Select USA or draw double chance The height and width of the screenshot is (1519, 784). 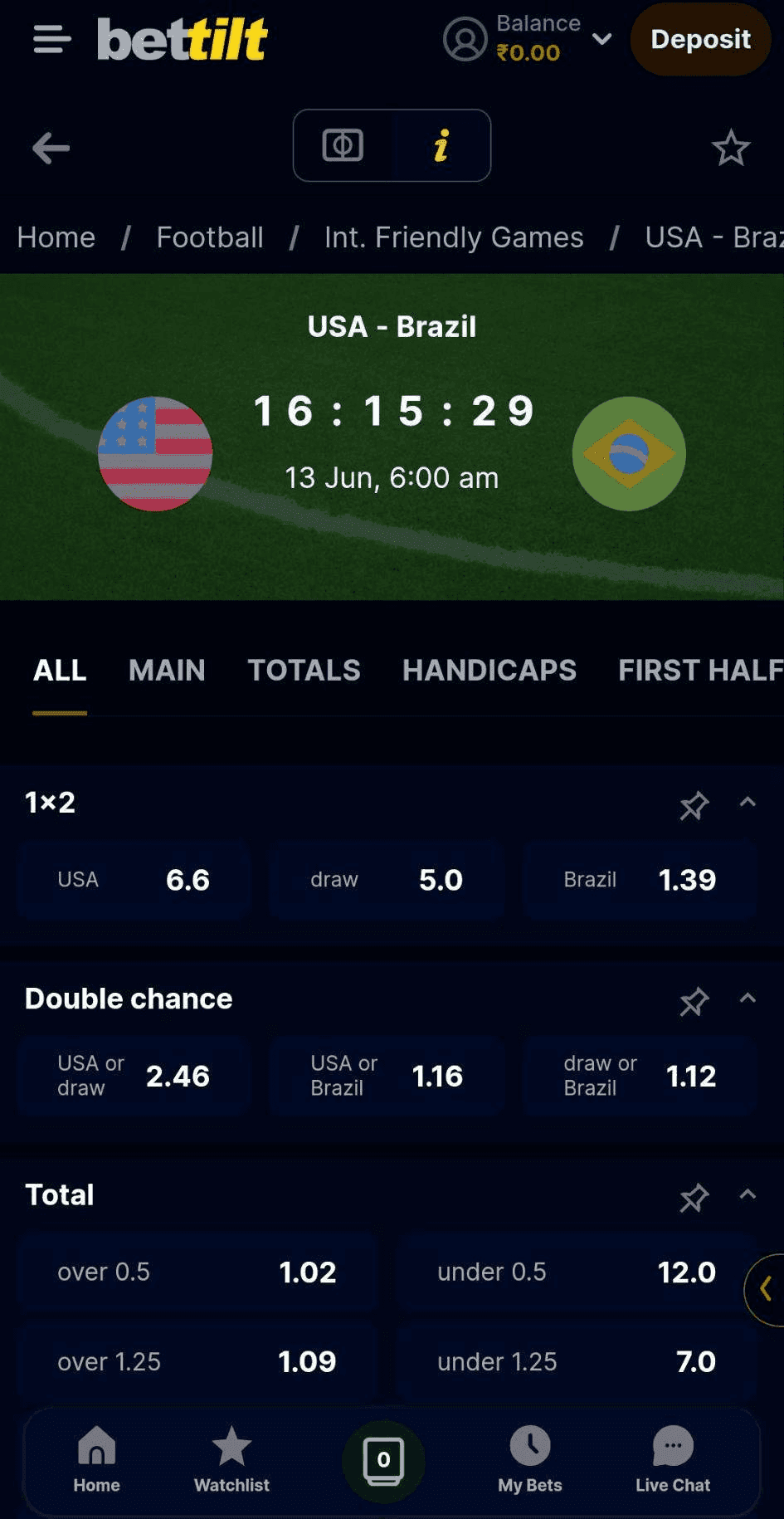(134, 1076)
